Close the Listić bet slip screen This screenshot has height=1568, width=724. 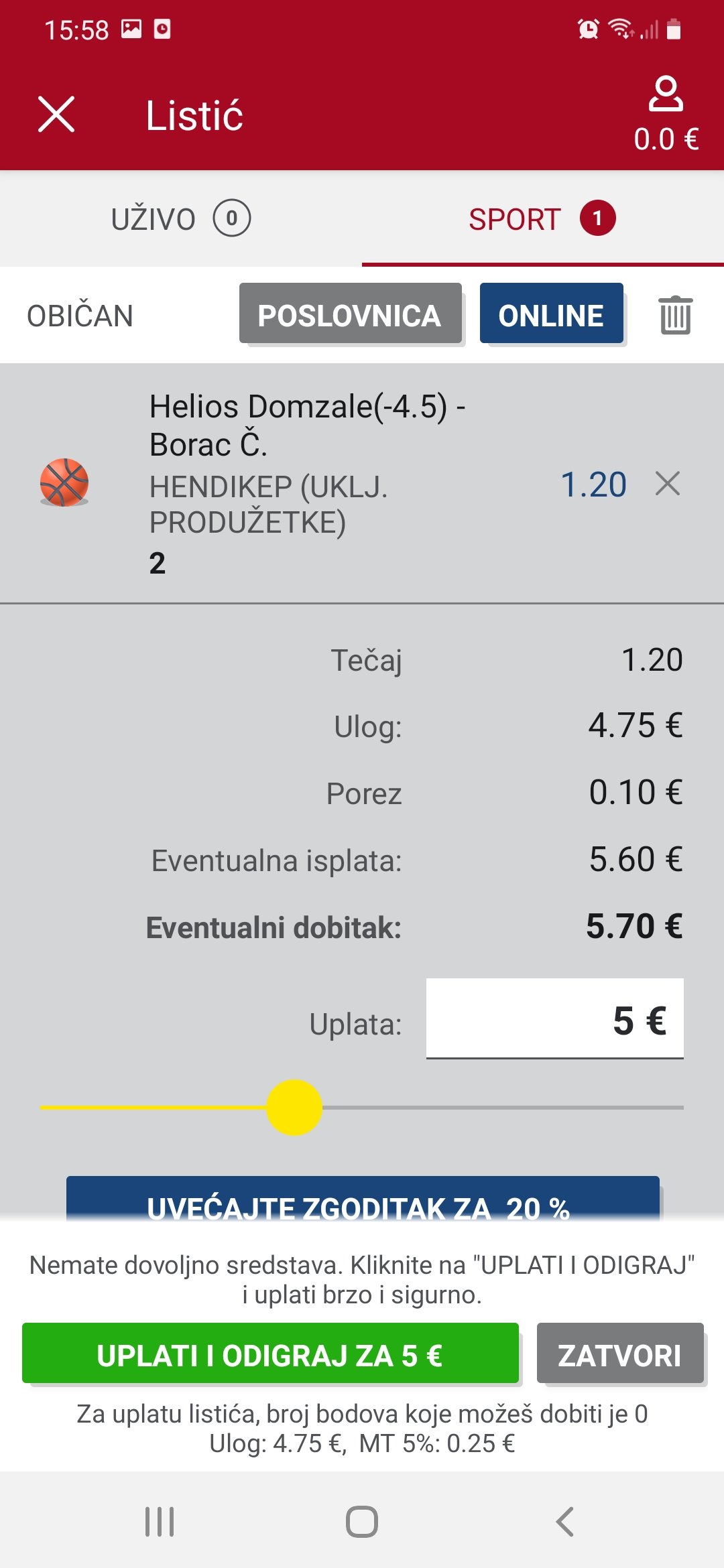click(56, 114)
